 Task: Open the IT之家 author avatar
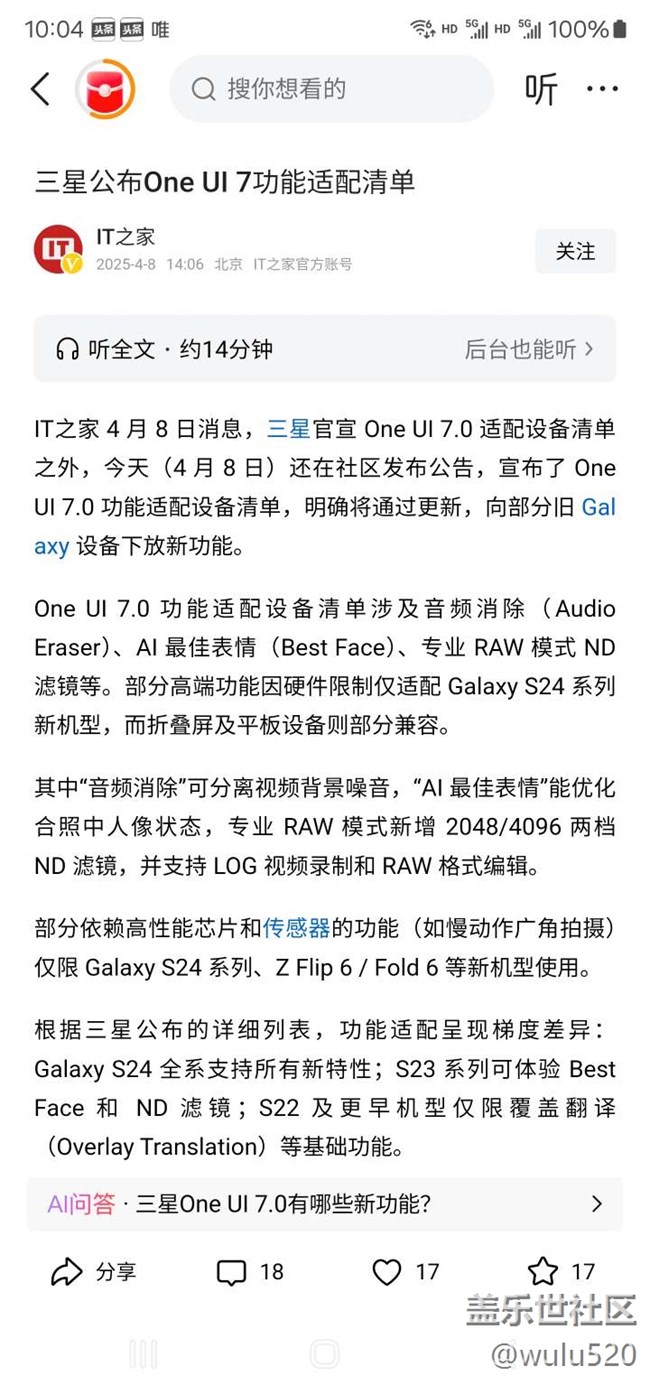click(58, 250)
